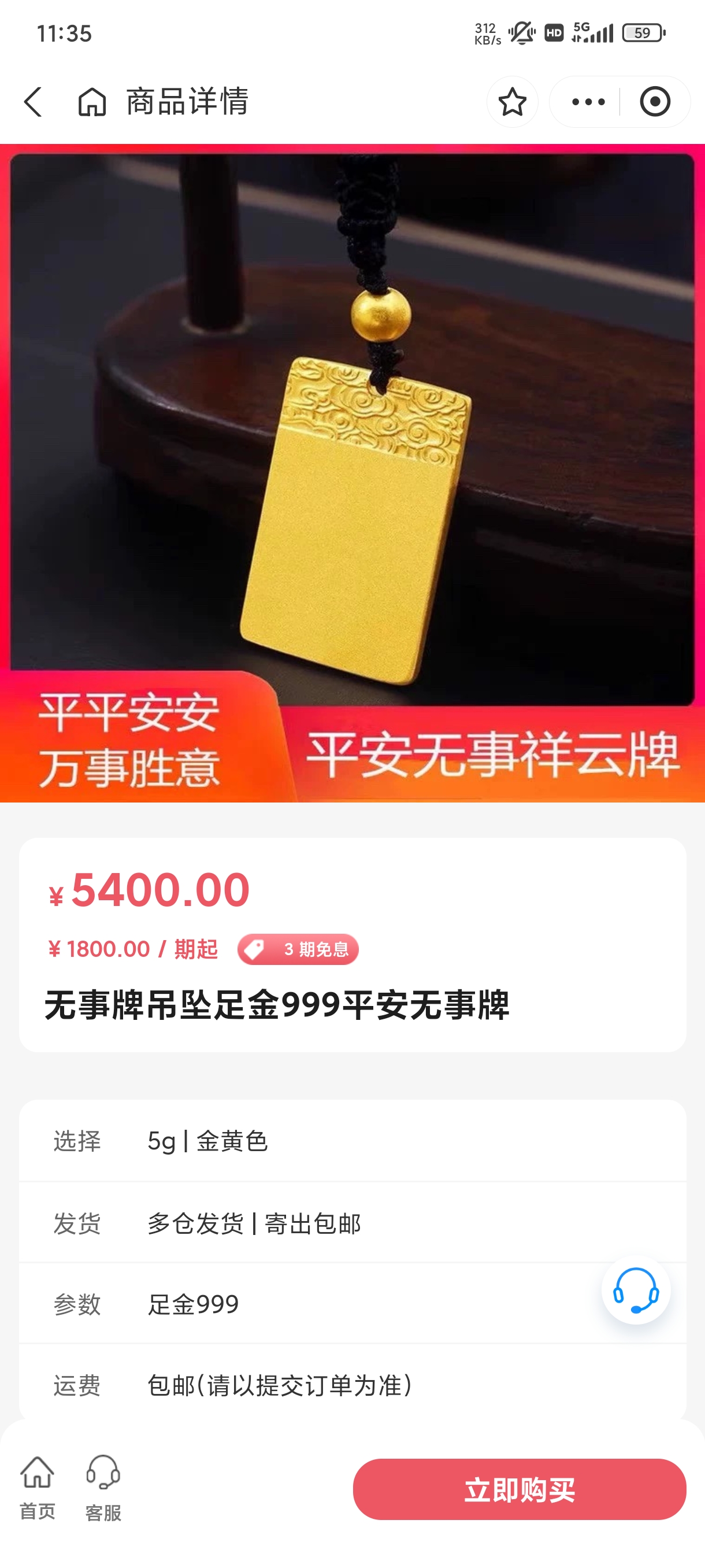
Task: Open the three-dot more menu
Action: pyautogui.click(x=588, y=102)
